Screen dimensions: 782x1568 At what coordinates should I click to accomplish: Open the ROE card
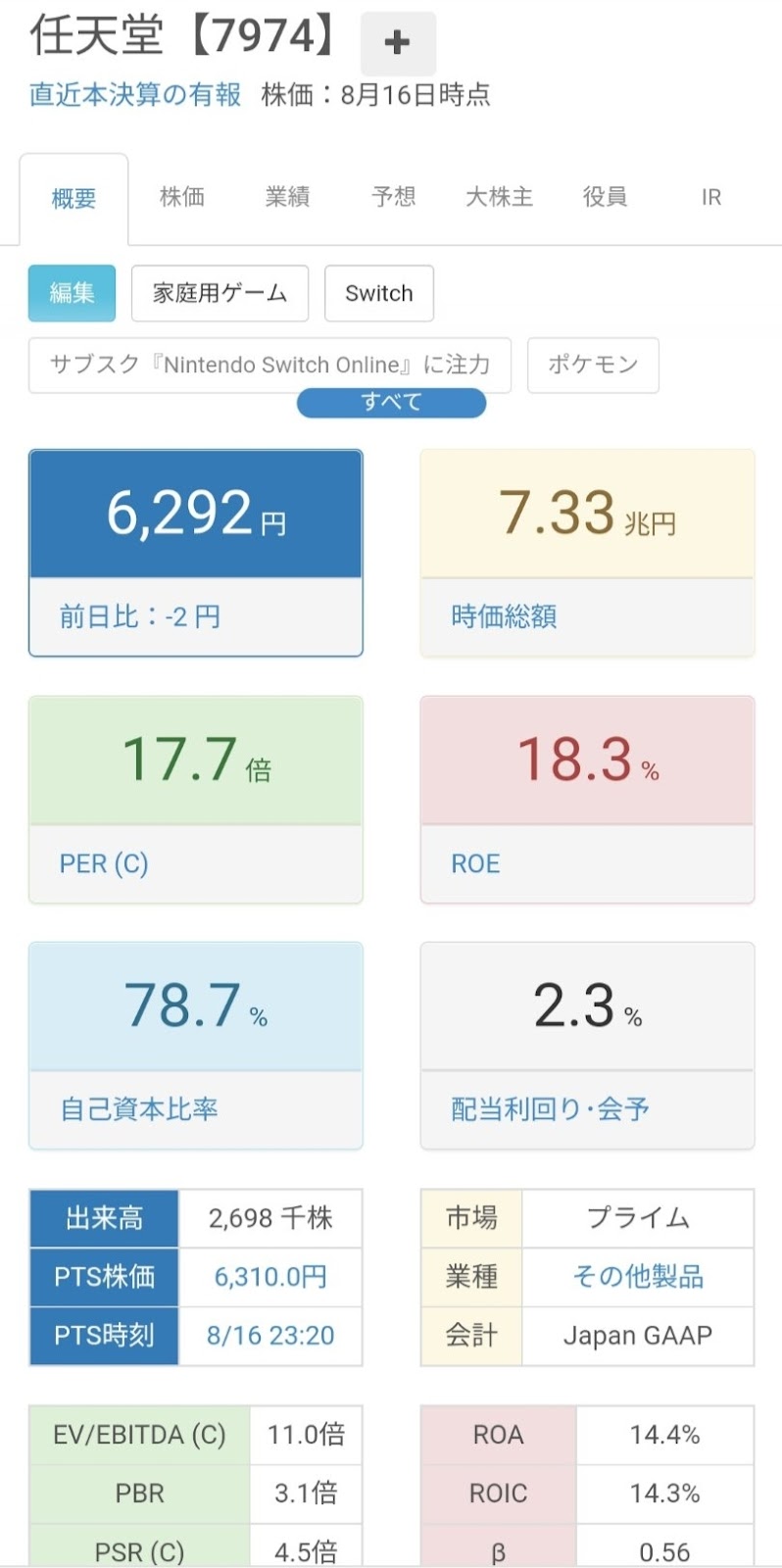click(588, 800)
